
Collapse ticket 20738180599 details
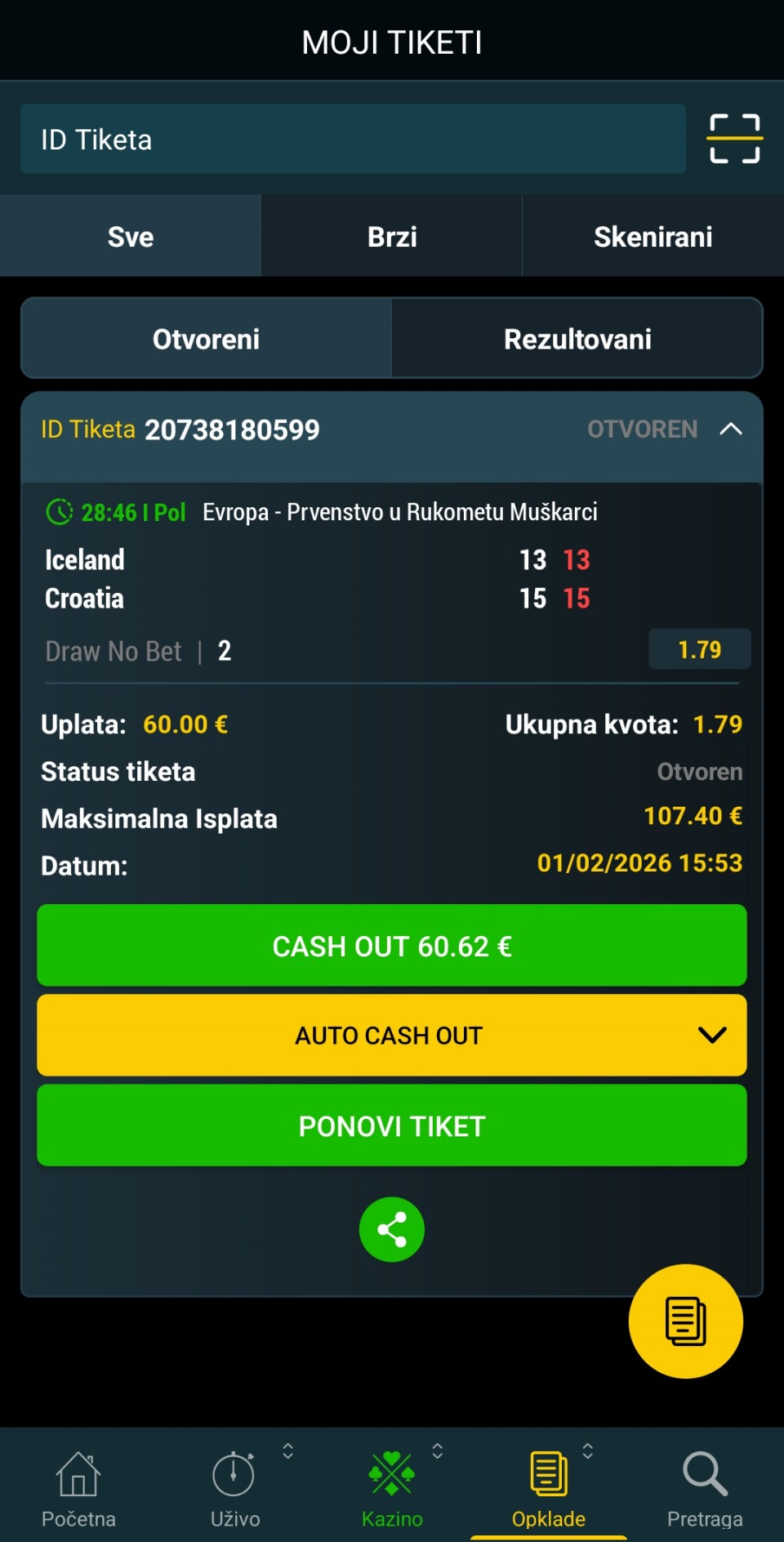coord(731,430)
